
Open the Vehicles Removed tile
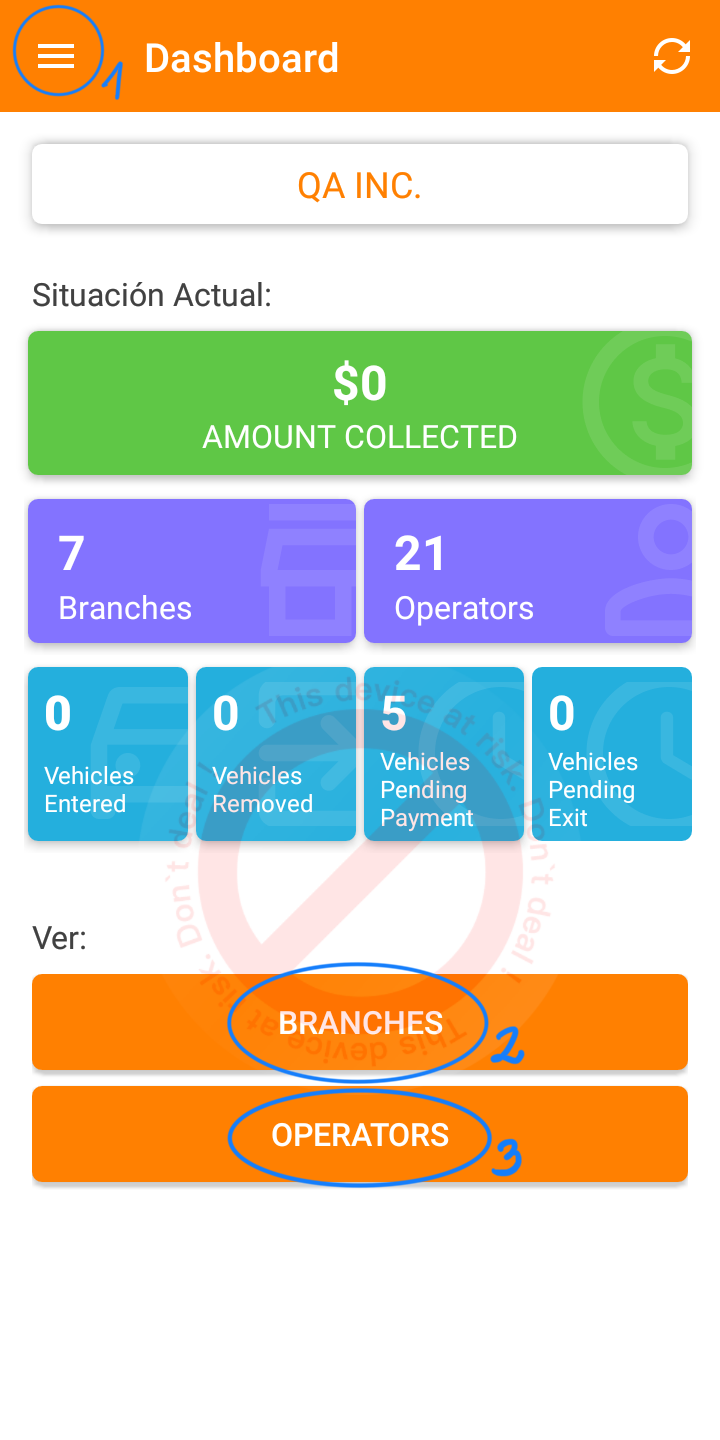(276, 754)
